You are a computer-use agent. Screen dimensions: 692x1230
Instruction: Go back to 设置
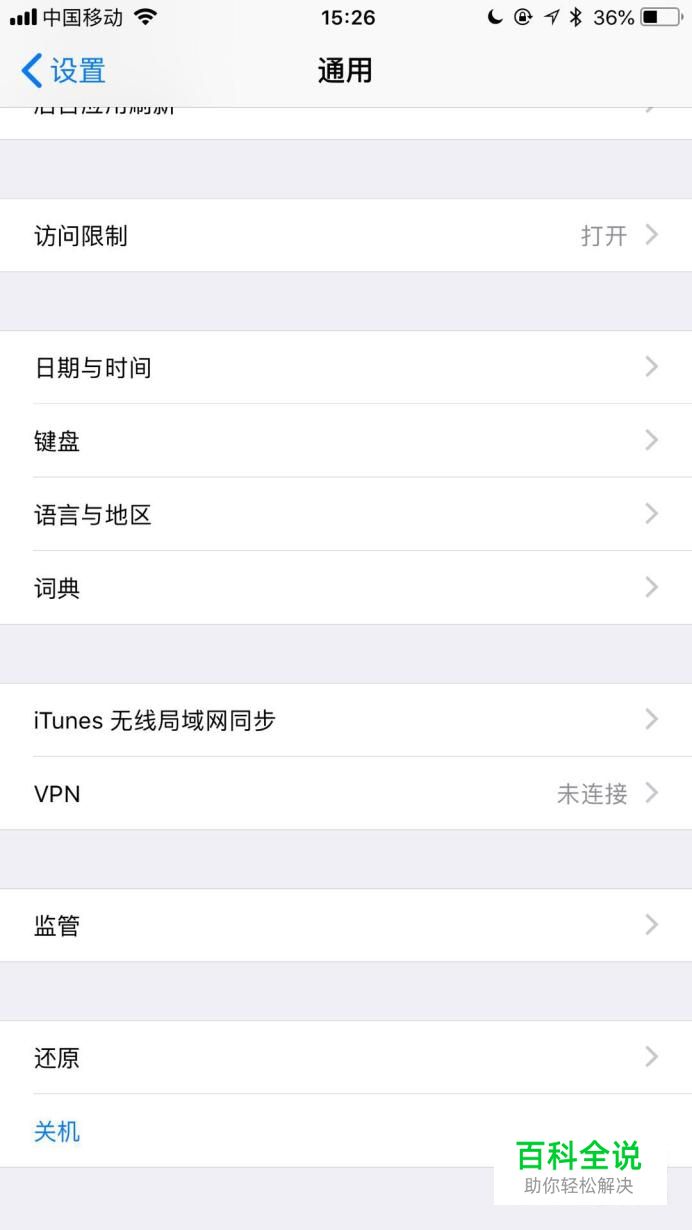pos(63,71)
